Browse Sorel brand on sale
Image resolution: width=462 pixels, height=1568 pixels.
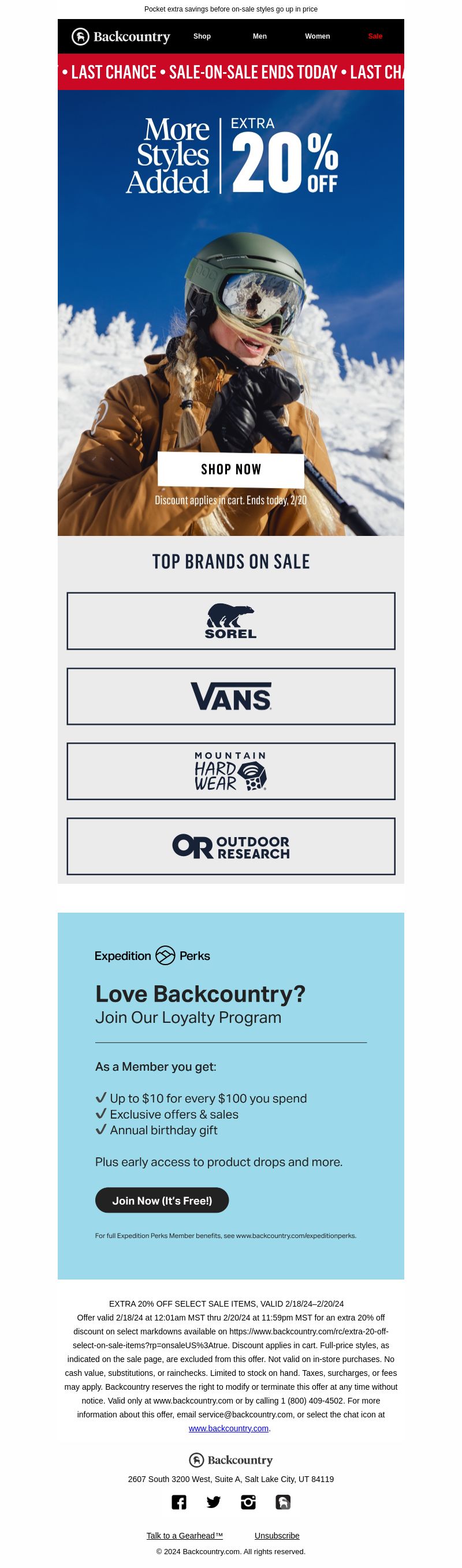point(230,621)
